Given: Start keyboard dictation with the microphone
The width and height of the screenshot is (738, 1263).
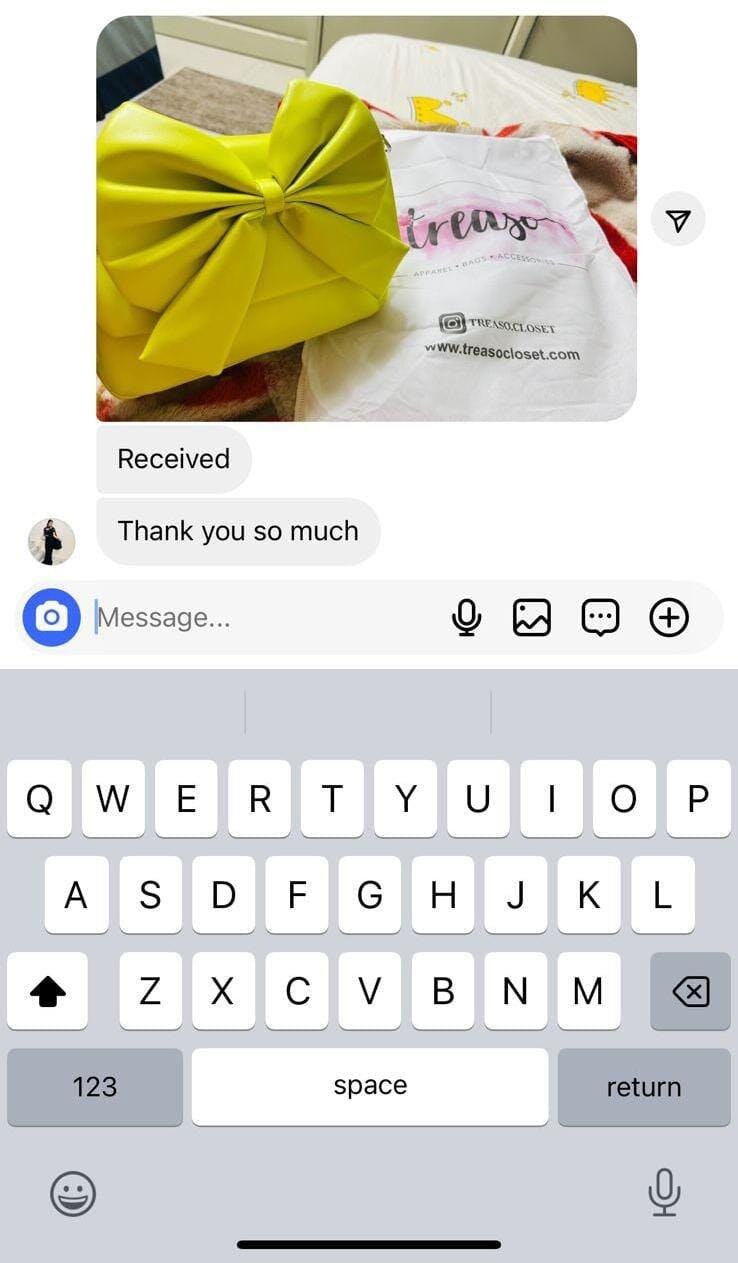Looking at the screenshot, I should [x=664, y=1192].
